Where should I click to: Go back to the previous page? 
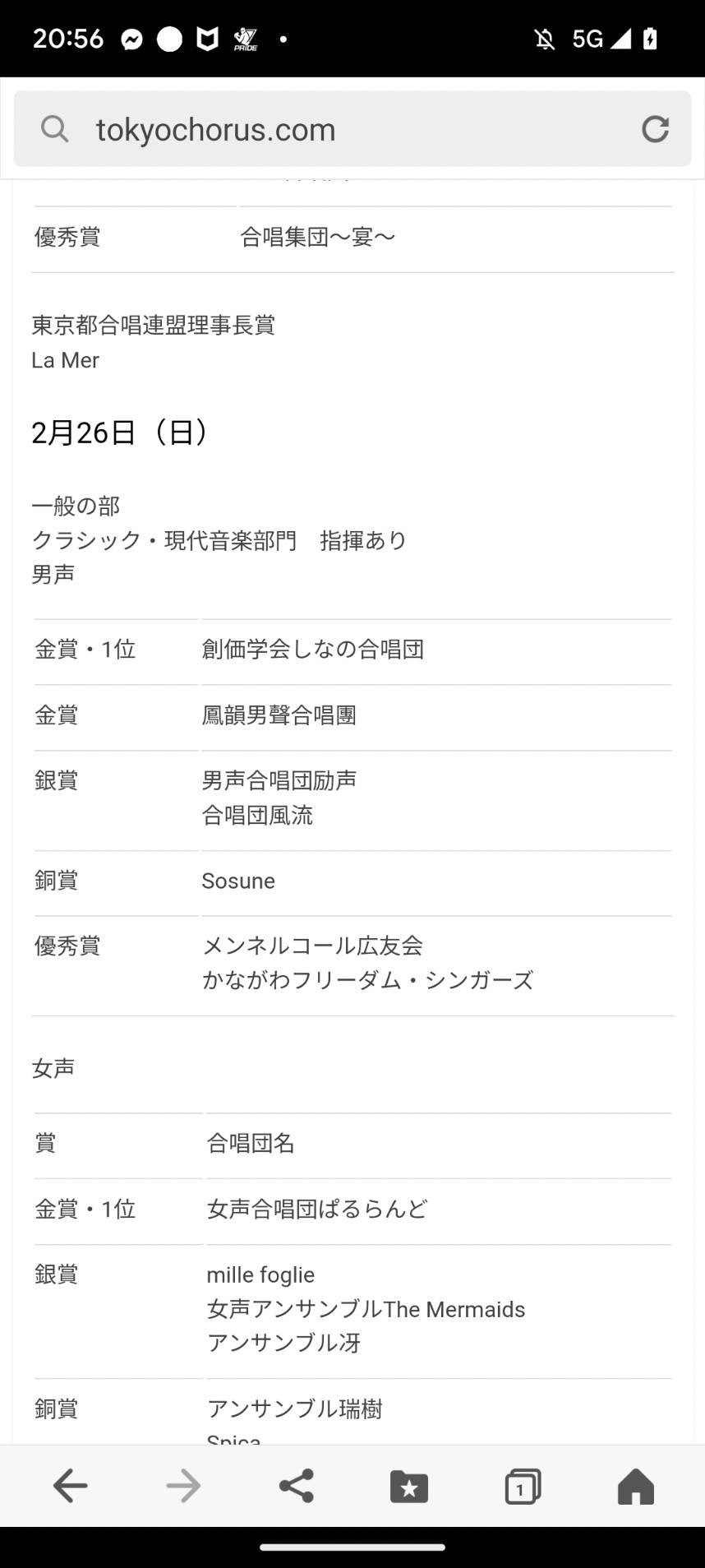(x=70, y=1486)
